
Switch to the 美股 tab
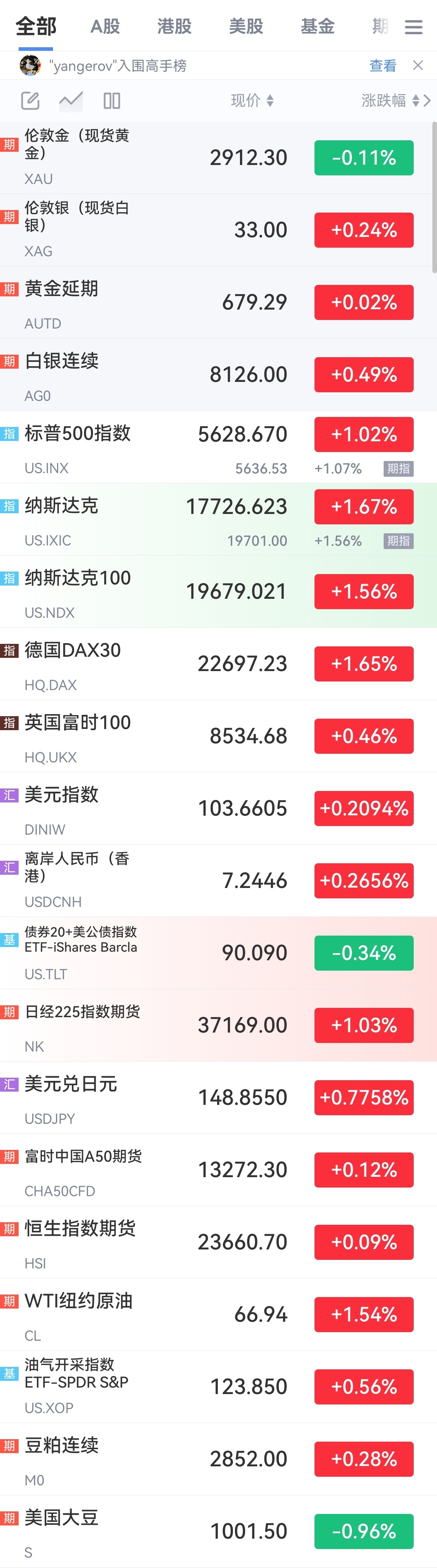tap(246, 26)
